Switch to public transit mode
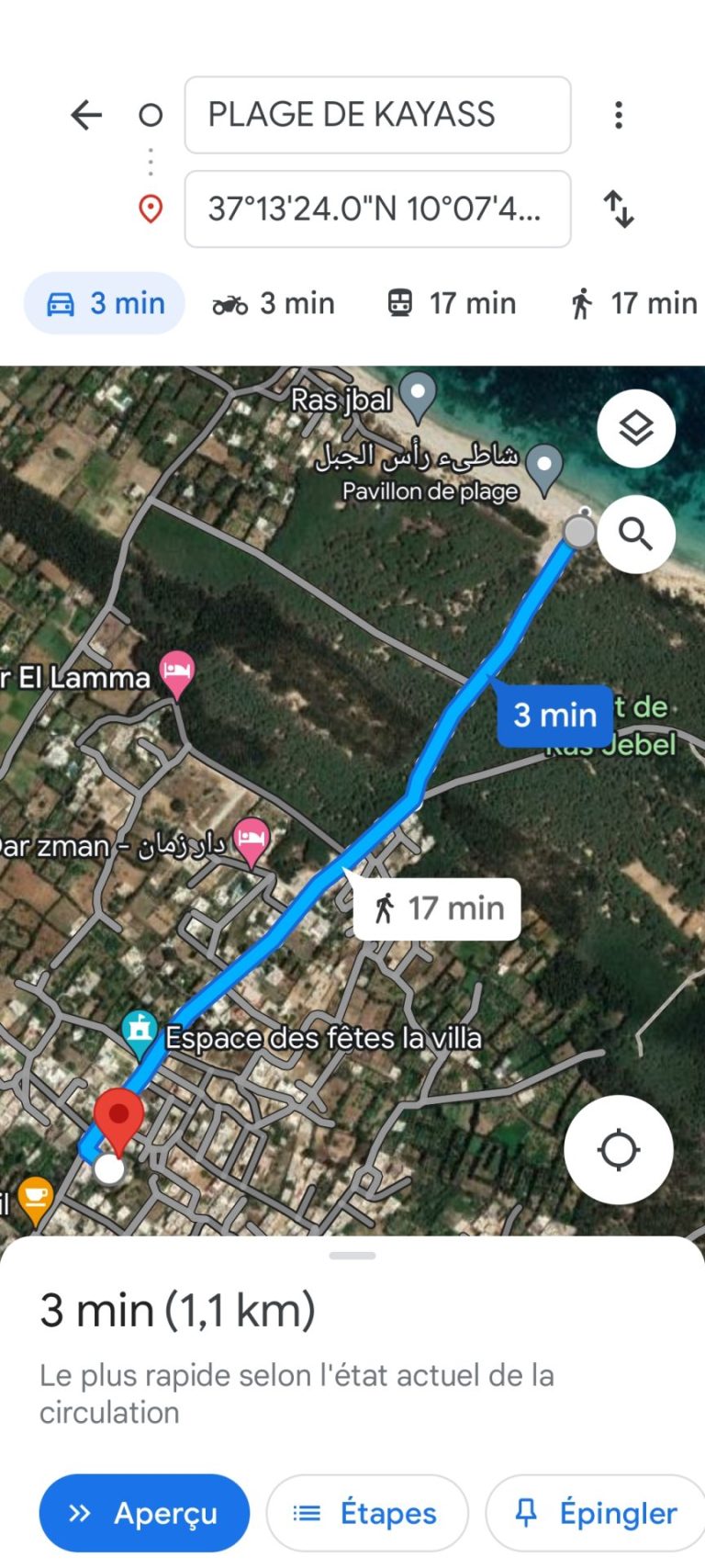 coord(450,303)
